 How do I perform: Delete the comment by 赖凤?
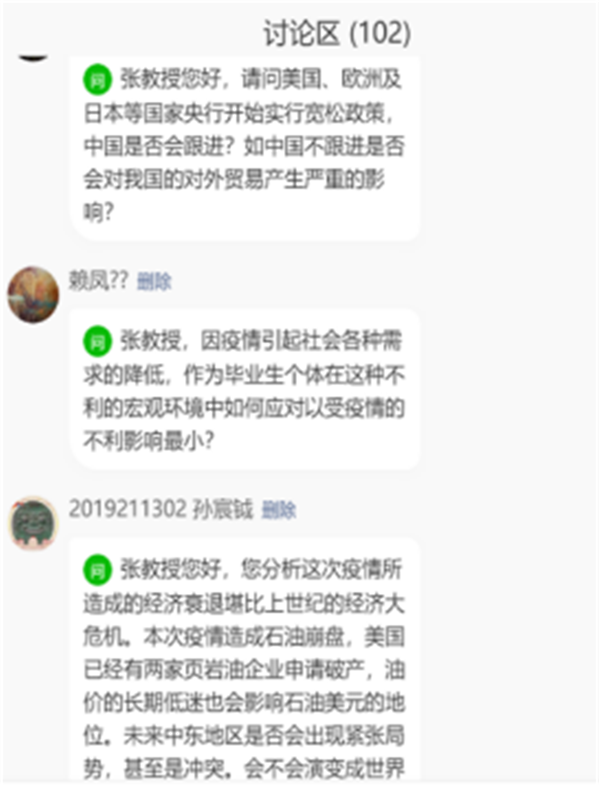[x=154, y=281]
